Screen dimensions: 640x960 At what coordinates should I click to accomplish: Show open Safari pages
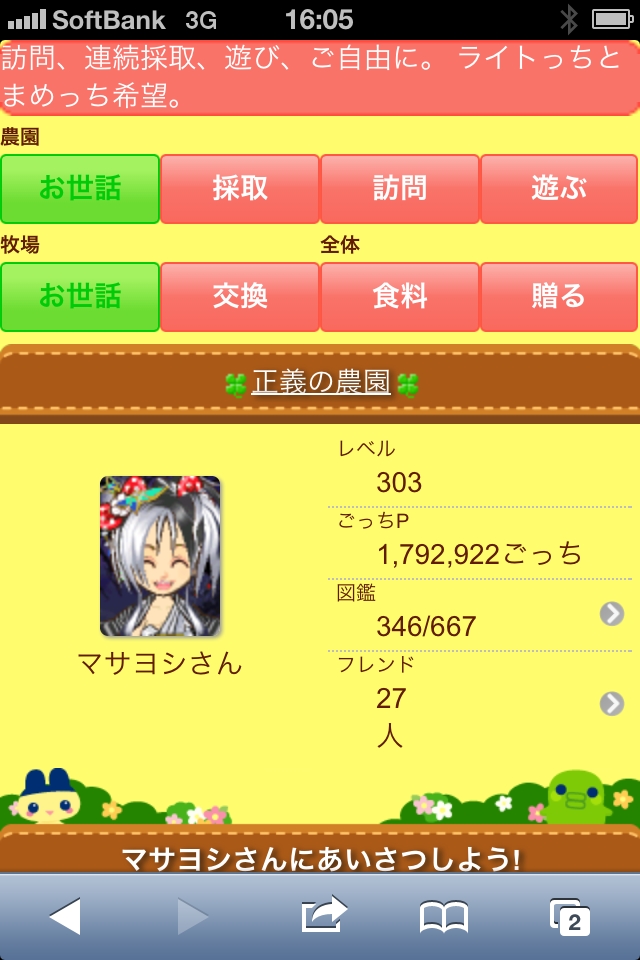coord(570,915)
